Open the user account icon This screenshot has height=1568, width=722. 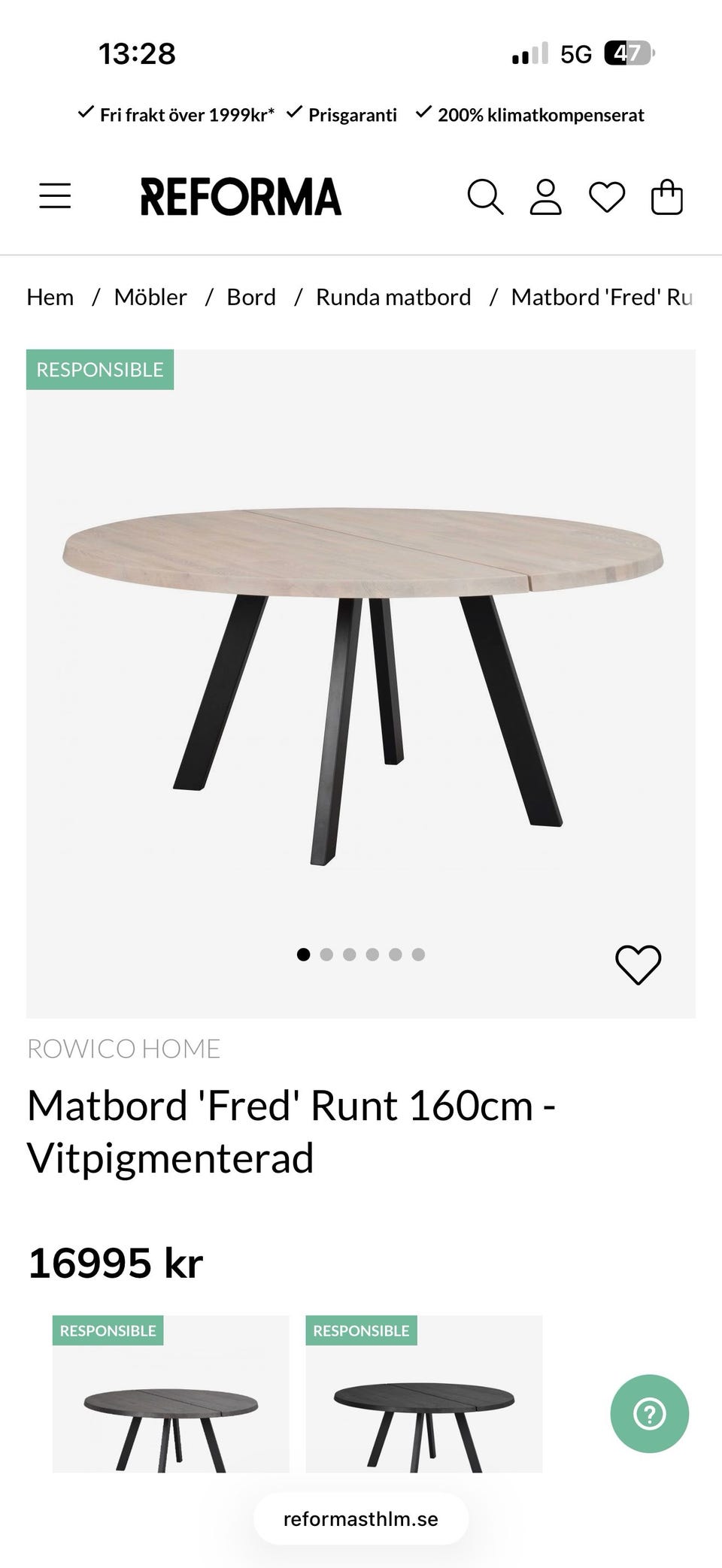tap(545, 198)
